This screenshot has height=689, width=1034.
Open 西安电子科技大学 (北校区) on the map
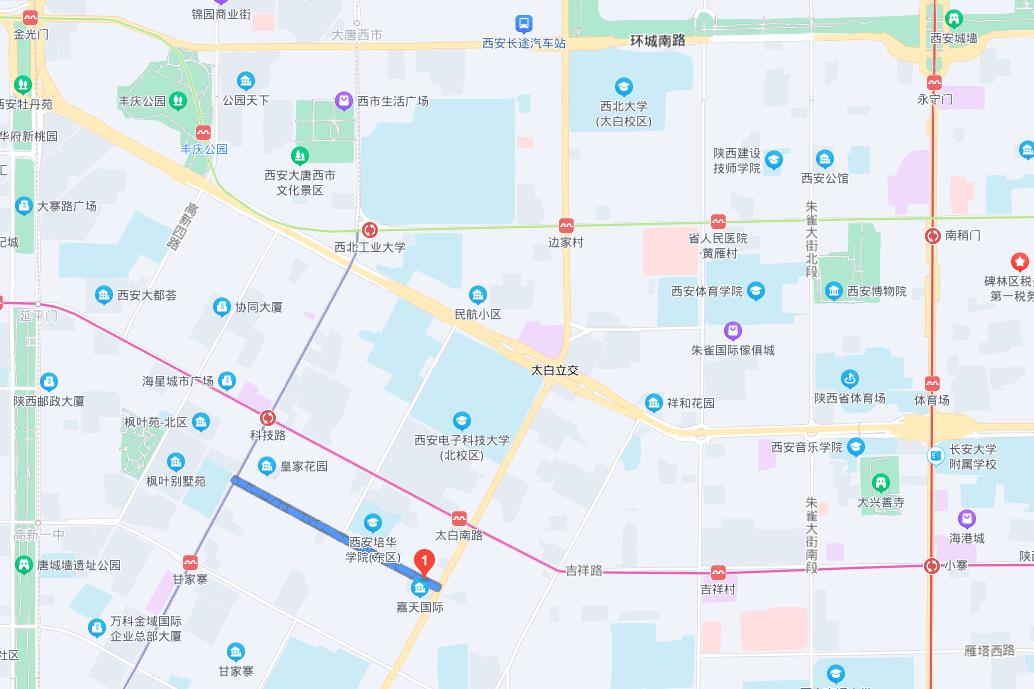click(461, 420)
